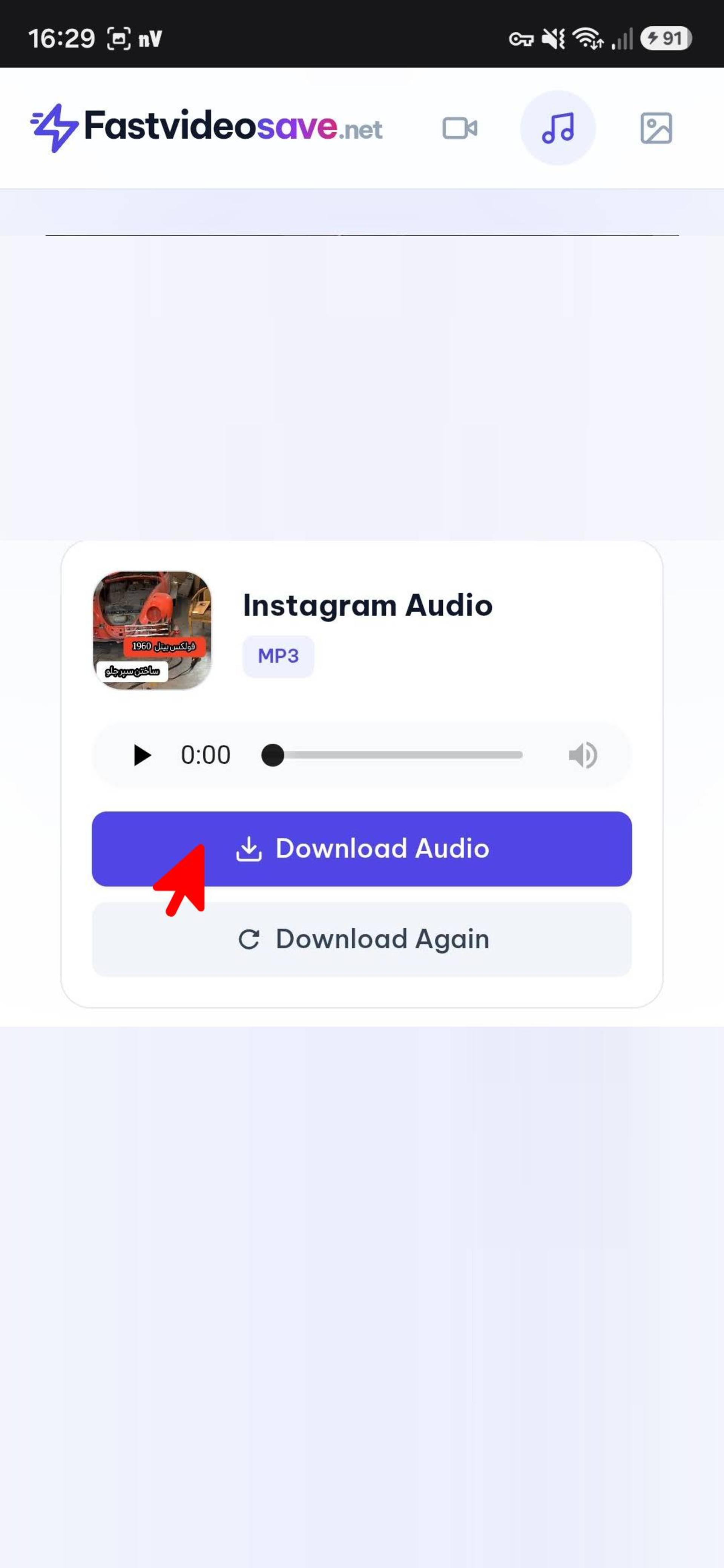The height and width of the screenshot is (1568, 724).
Task: Open the video downloader camera icon
Action: click(460, 128)
